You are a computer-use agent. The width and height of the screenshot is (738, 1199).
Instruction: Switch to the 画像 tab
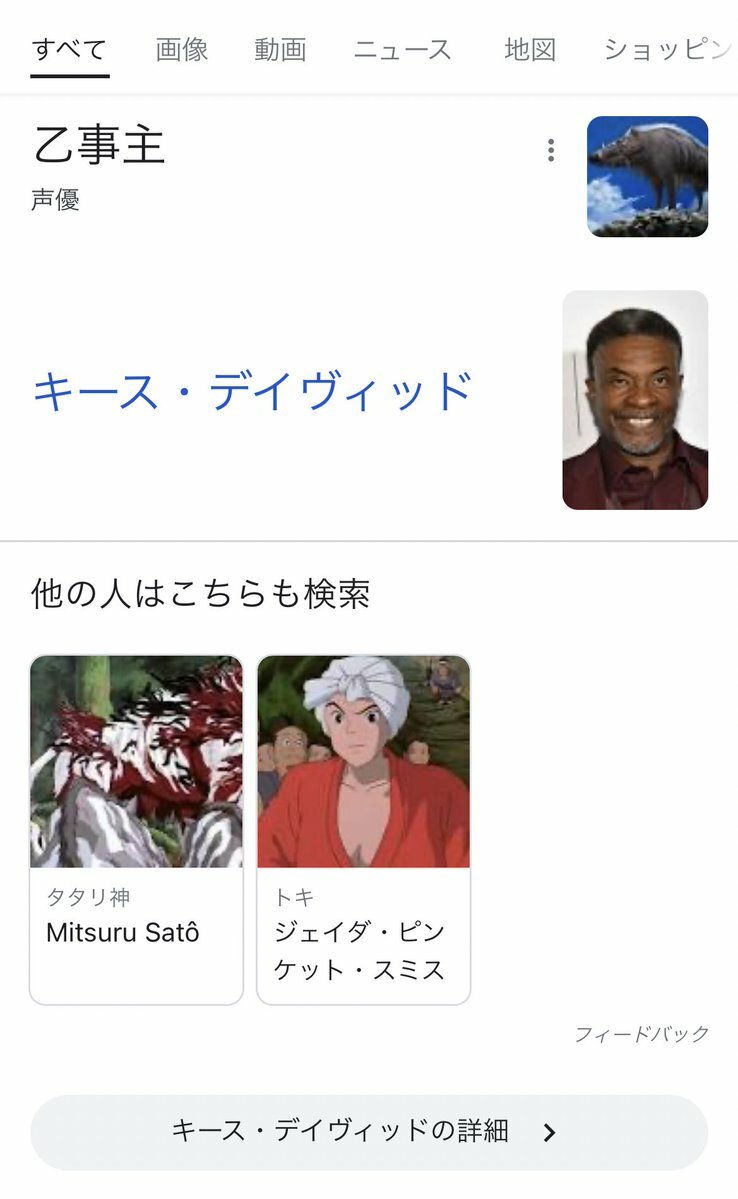coord(181,49)
